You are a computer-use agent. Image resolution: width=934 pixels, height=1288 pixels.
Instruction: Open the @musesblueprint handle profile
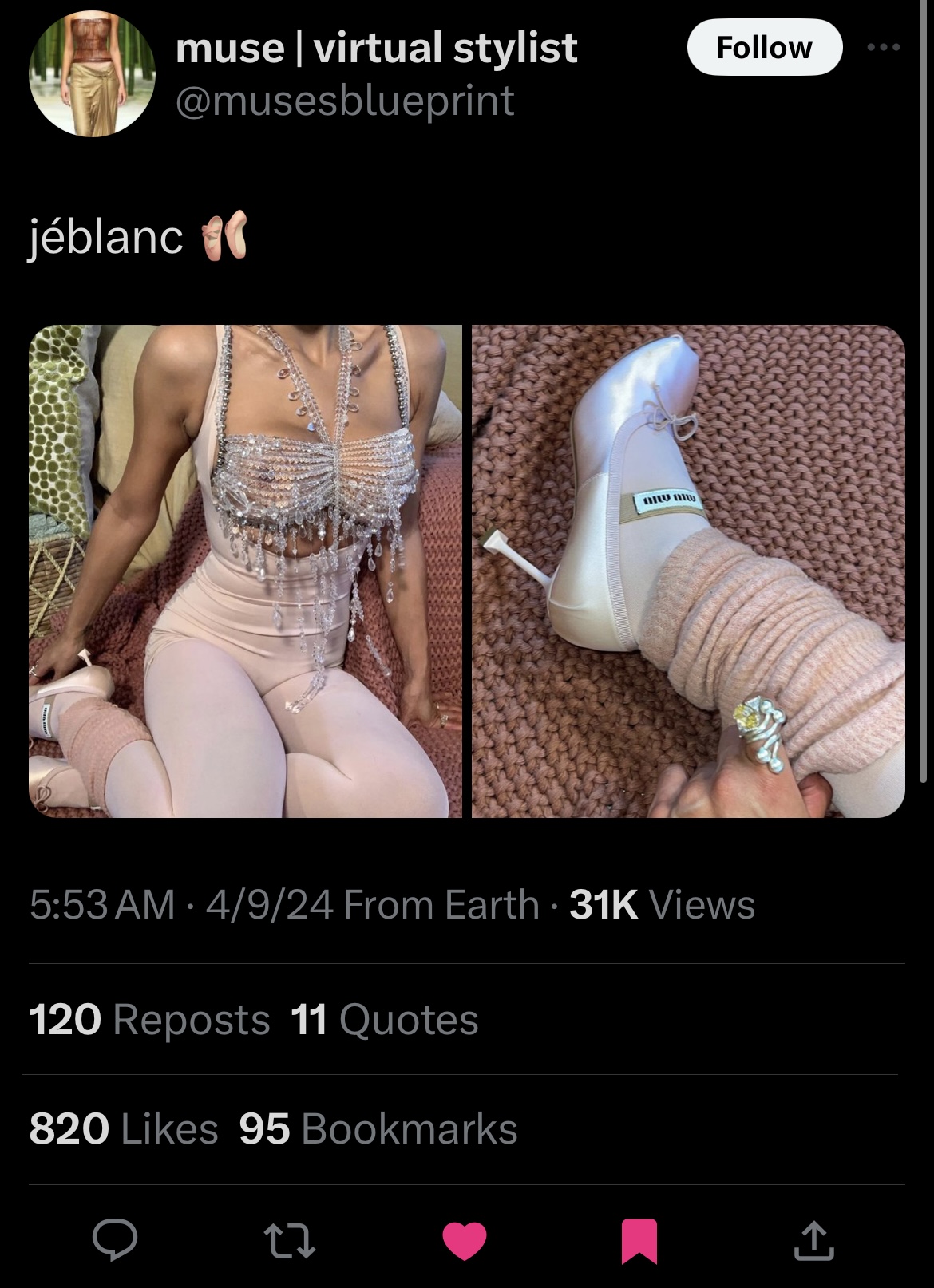point(344,101)
